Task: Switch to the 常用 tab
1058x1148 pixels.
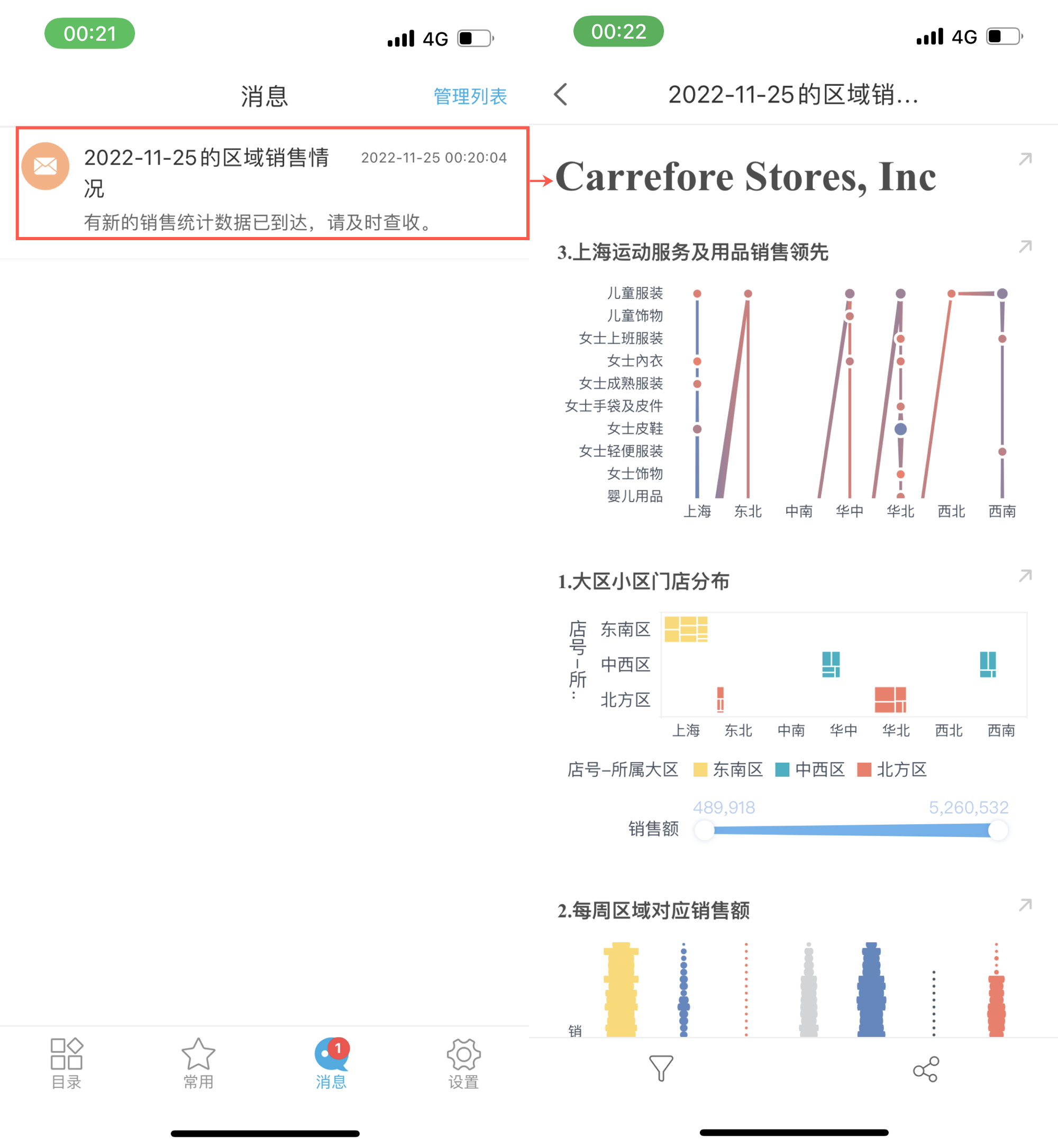Action: click(198, 1064)
